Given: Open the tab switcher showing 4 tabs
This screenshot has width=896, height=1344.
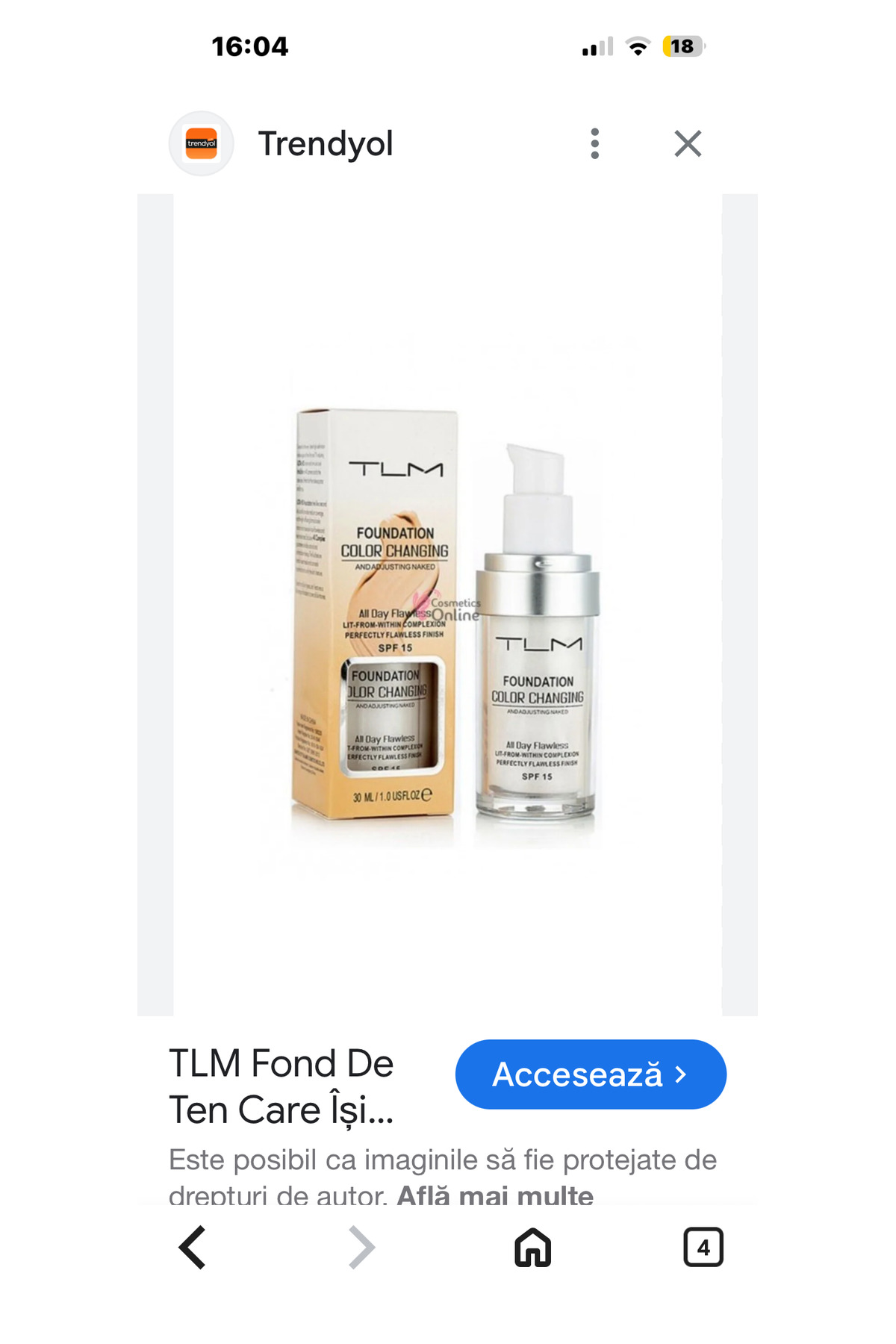Looking at the screenshot, I should (703, 1247).
